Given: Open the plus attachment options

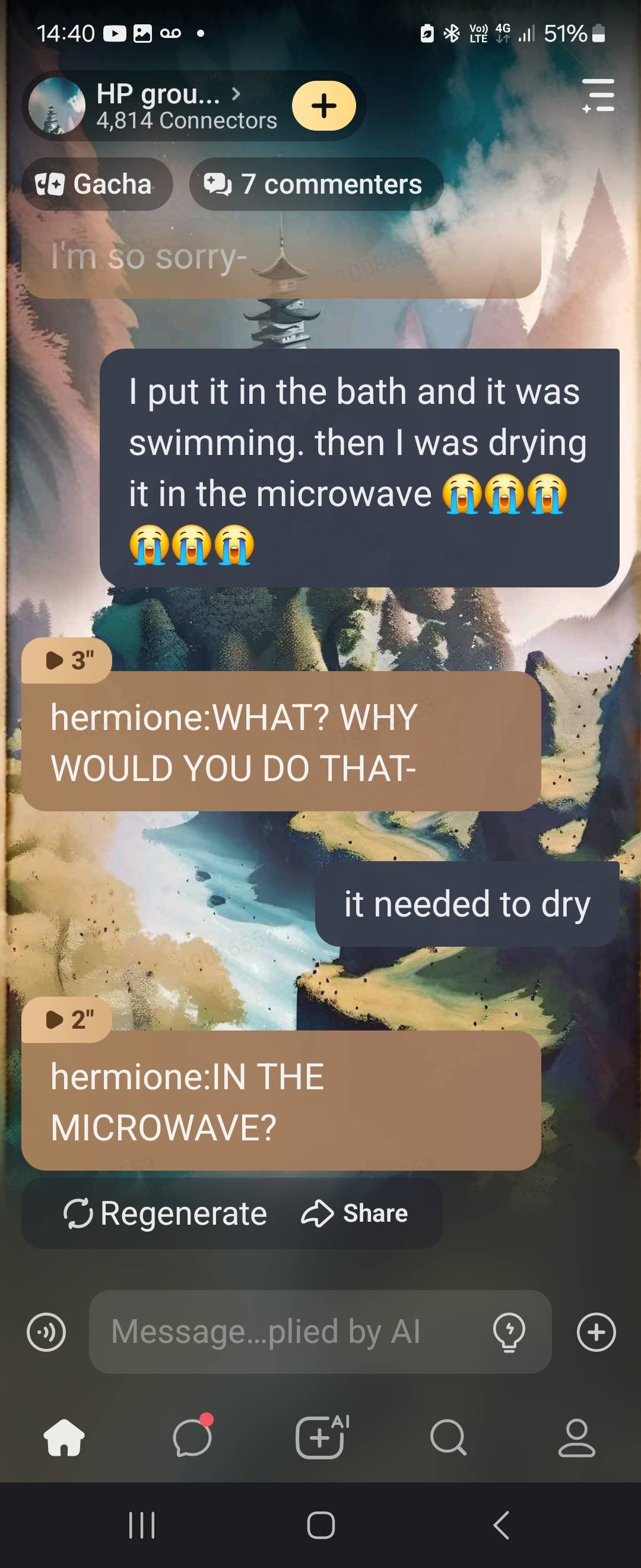Looking at the screenshot, I should click(x=596, y=1332).
